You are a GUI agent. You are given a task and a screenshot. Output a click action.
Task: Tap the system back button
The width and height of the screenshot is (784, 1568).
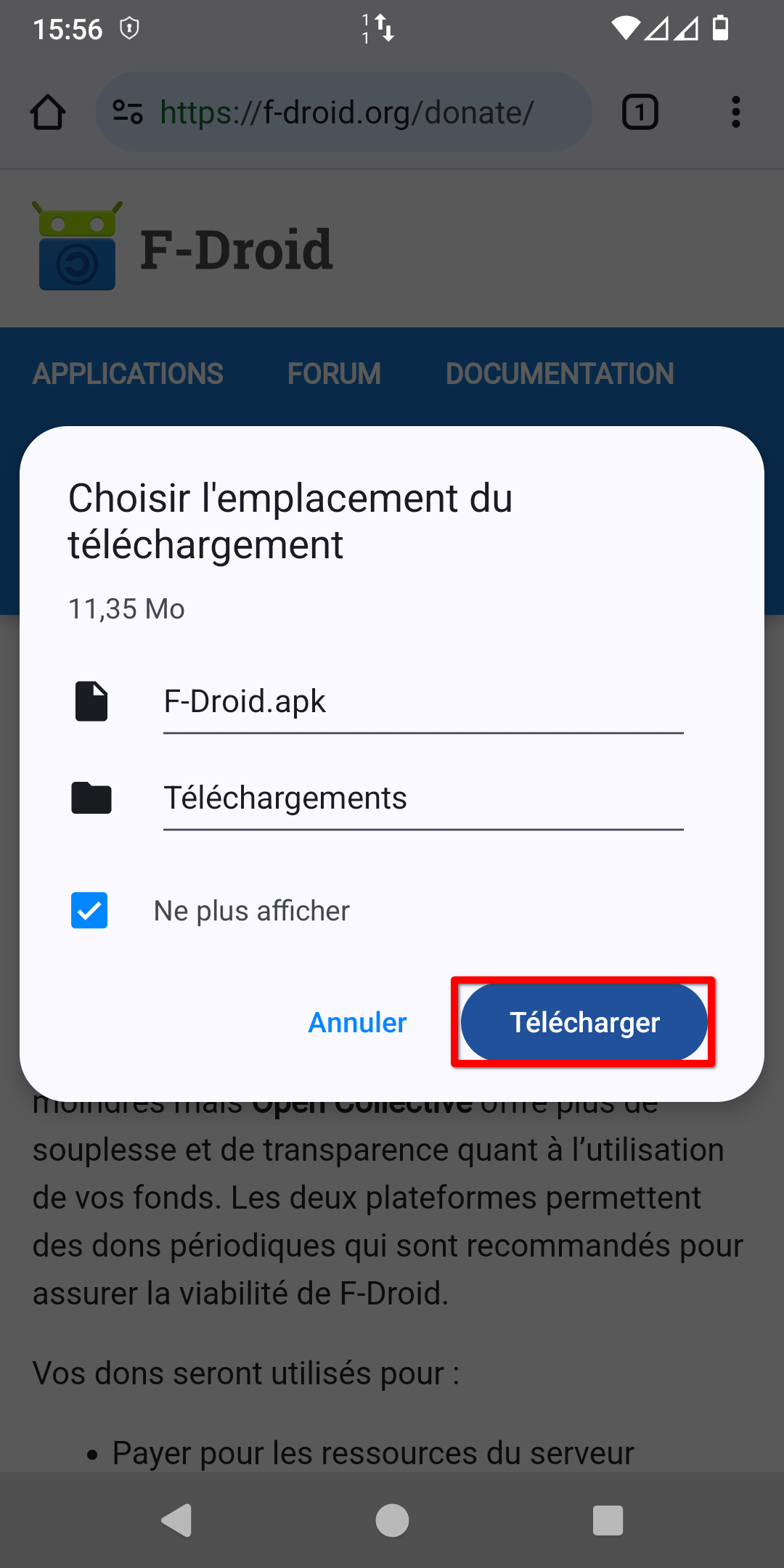(176, 1520)
